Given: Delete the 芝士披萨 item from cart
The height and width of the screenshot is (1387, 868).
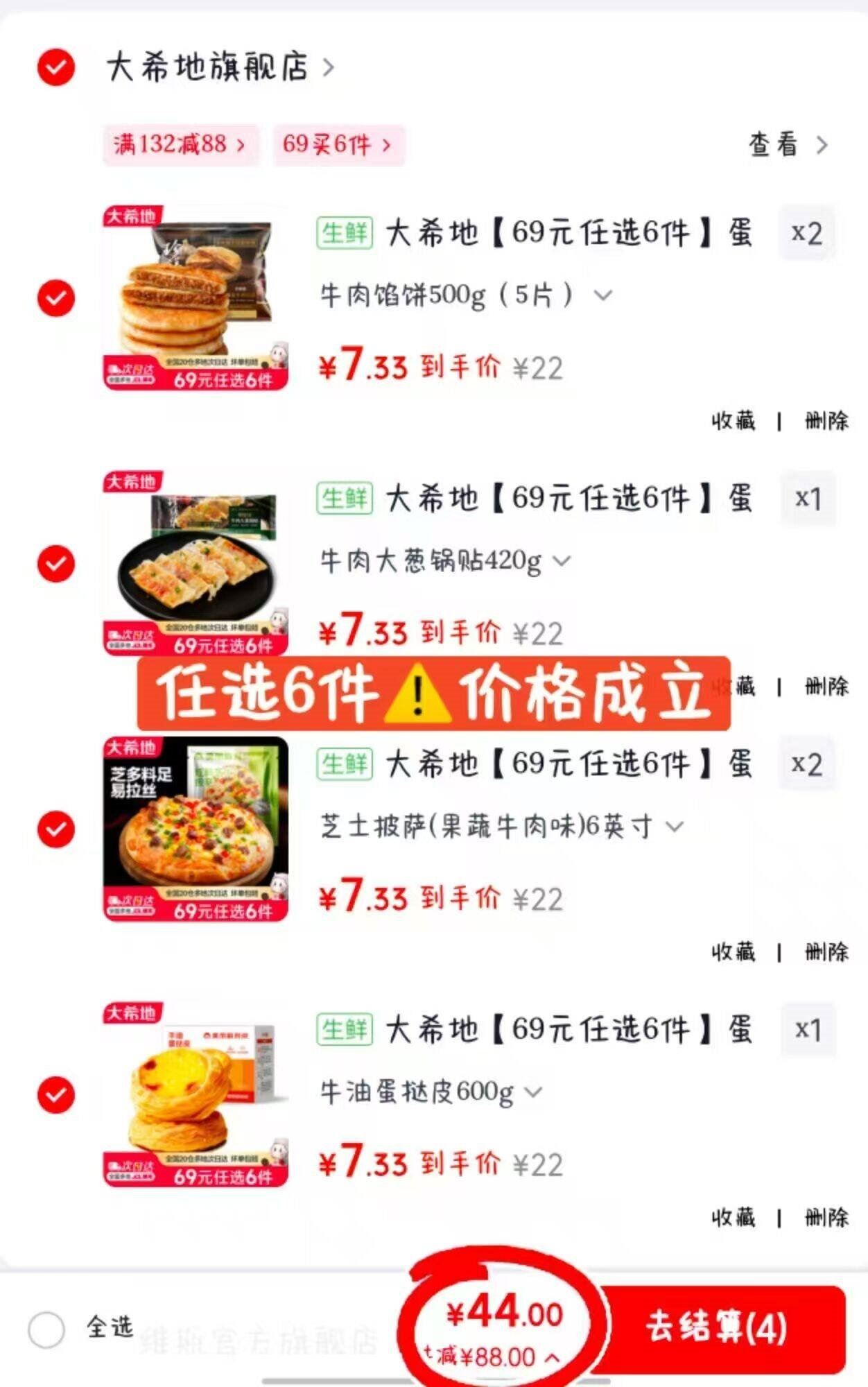Looking at the screenshot, I should (x=826, y=952).
